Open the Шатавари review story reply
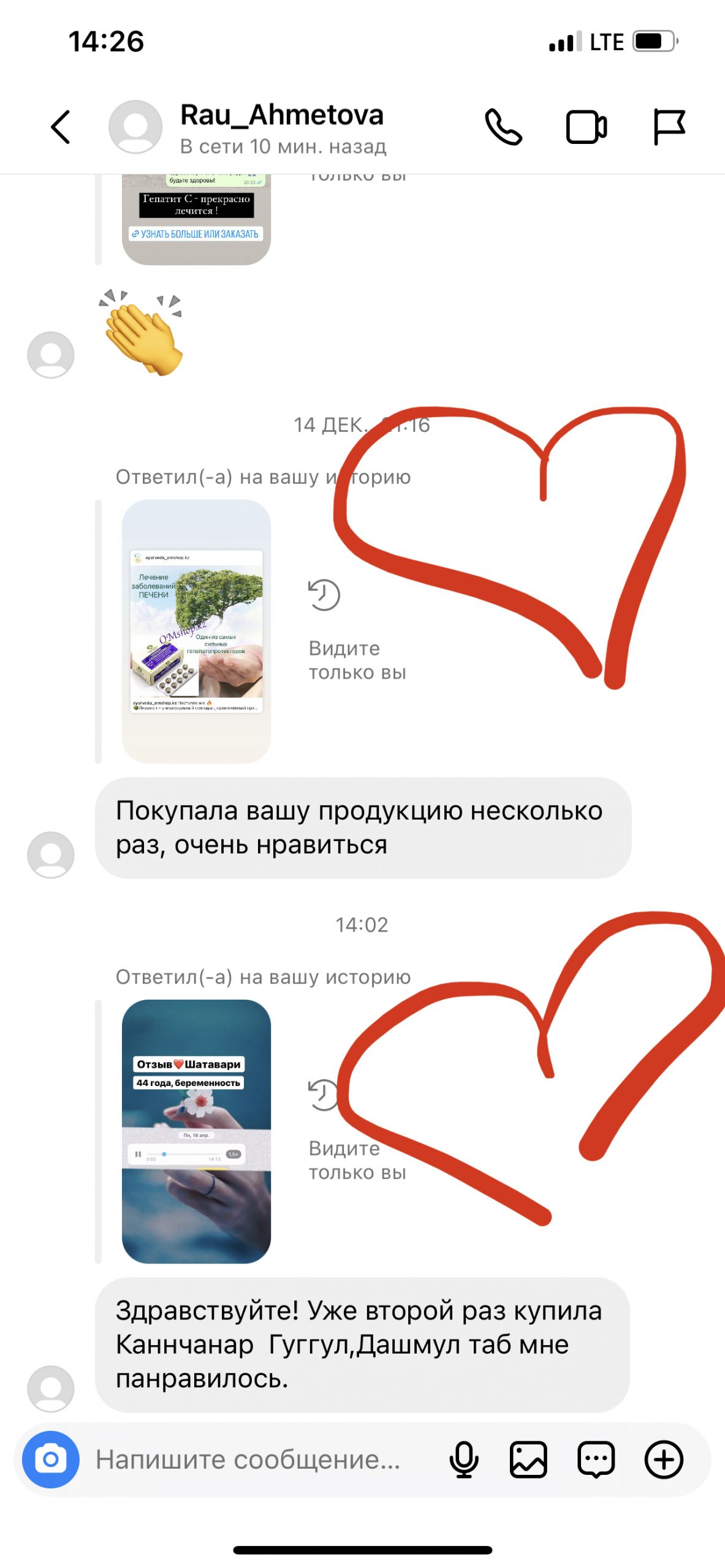Screen dimensions: 725x1568 (x=196, y=1131)
